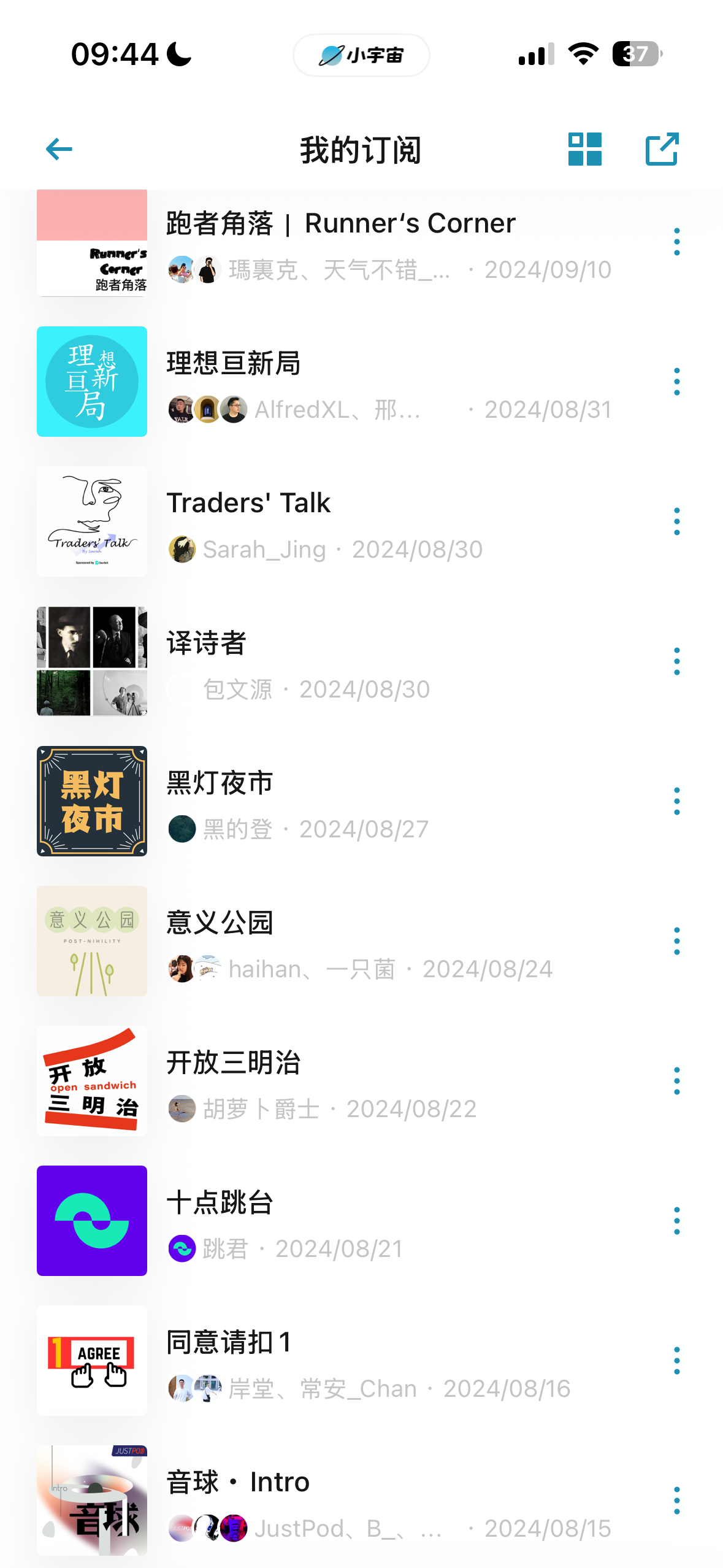The width and height of the screenshot is (723, 1568).
Task: Open the 十点跳台 podcast
Action: 220,1202
